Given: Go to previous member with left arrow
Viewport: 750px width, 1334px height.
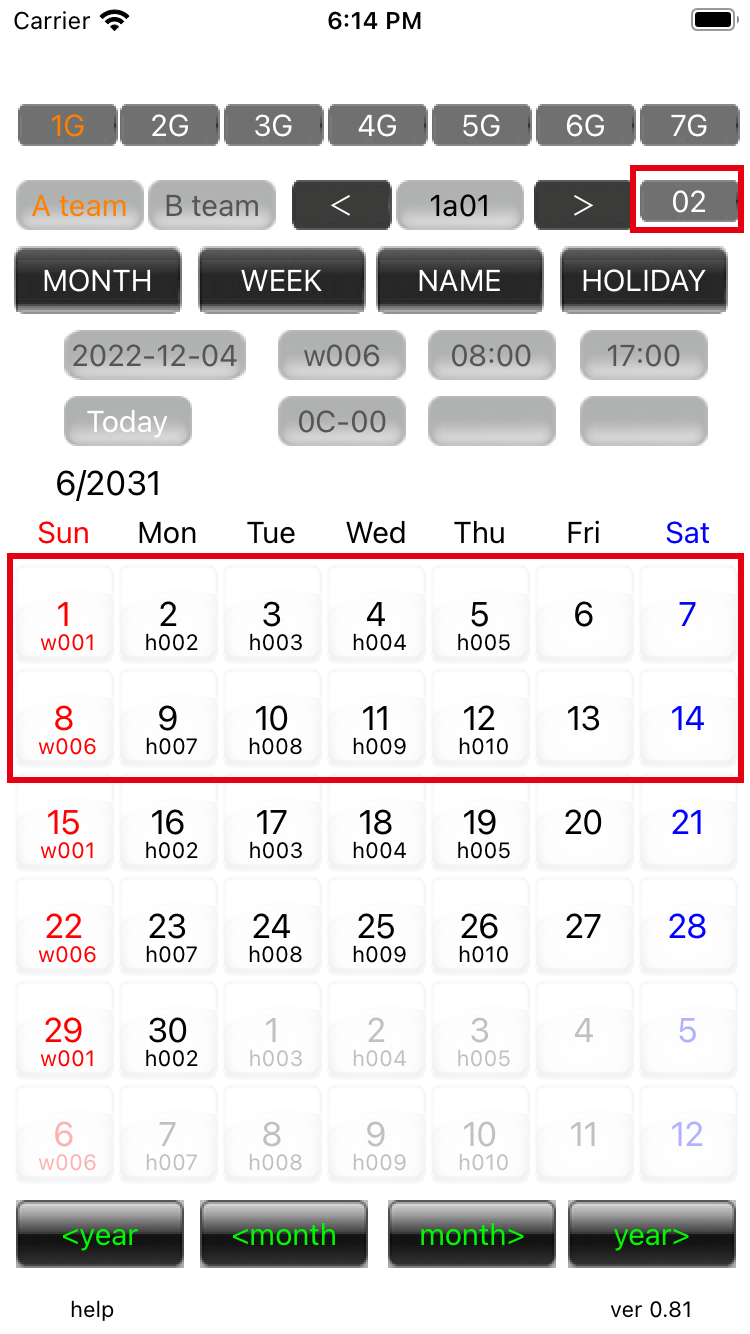Looking at the screenshot, I should pyautogui.click(x=341, y=206).
